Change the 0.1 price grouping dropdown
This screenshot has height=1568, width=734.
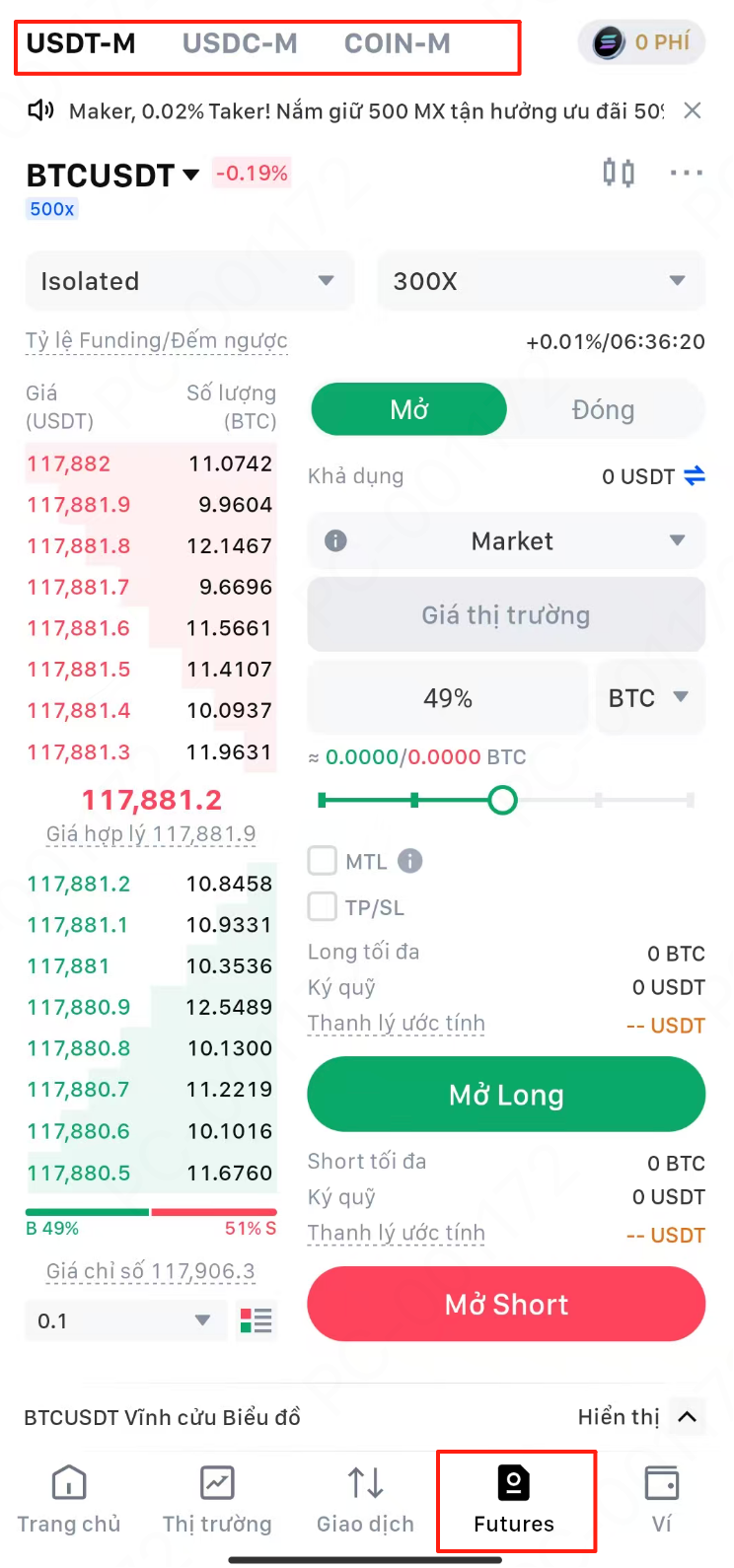tap(124, 1320)
